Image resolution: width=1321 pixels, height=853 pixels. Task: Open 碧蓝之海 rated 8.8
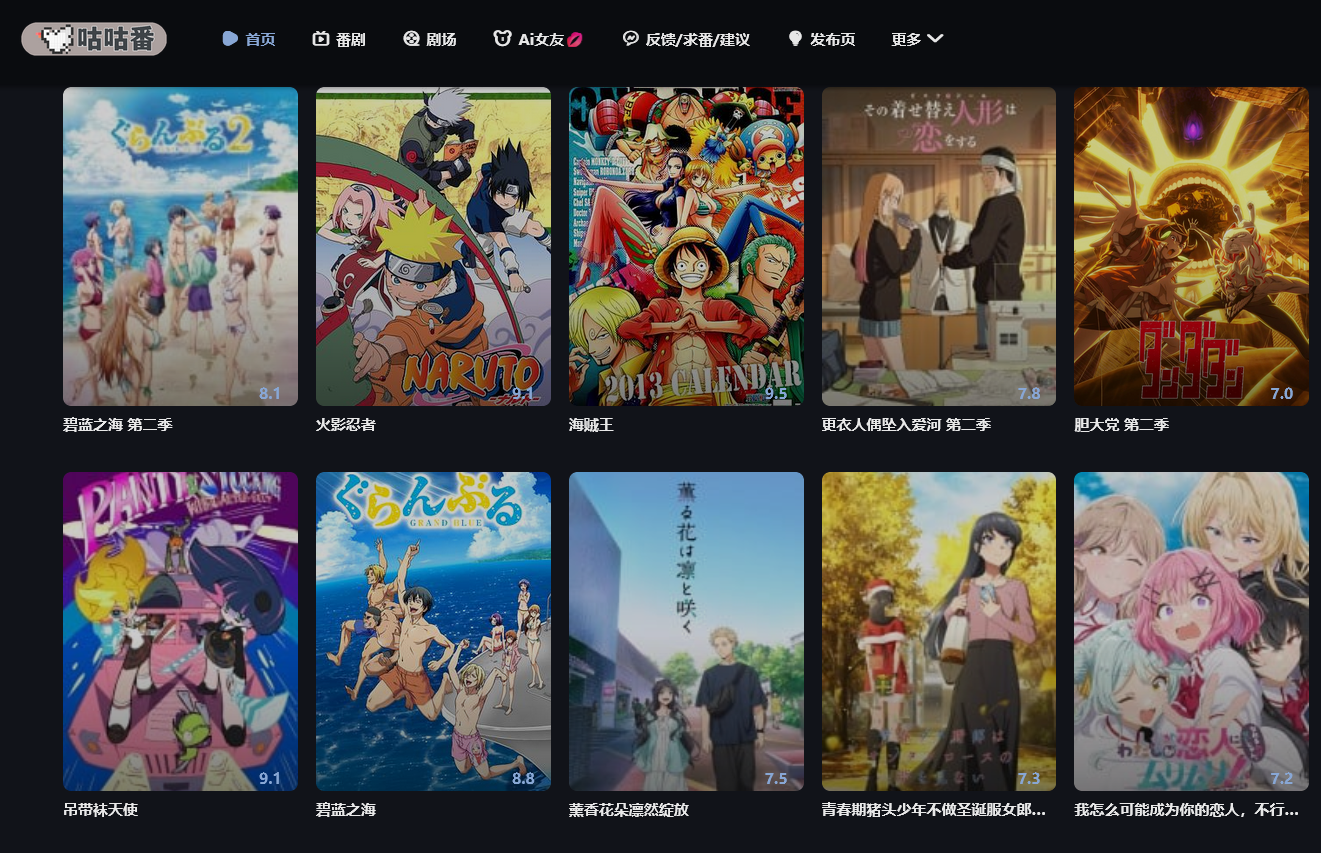pos(433,631)
